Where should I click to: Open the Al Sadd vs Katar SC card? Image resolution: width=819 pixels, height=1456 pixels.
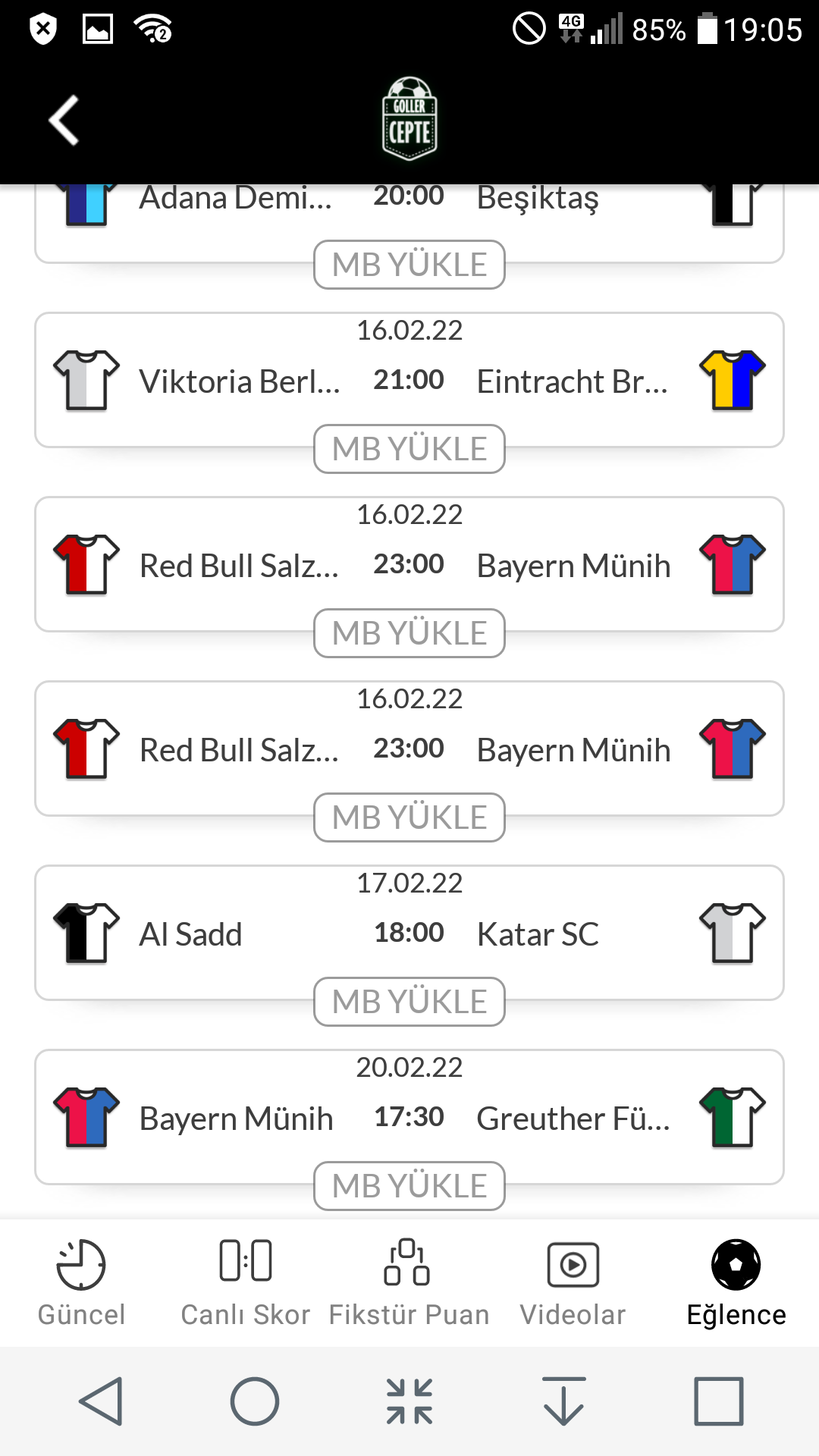click(409, 933)
